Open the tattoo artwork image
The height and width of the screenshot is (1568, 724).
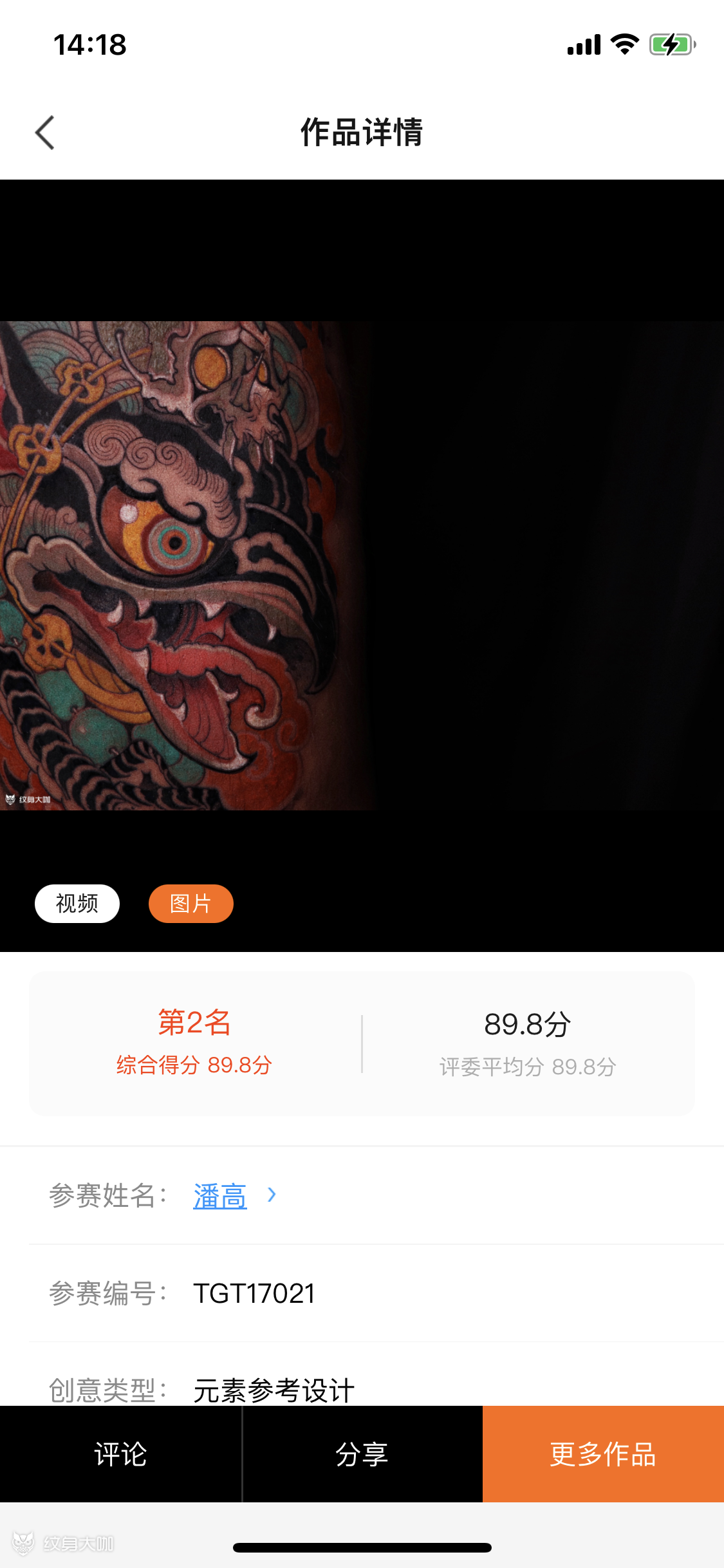coord(187,565)
